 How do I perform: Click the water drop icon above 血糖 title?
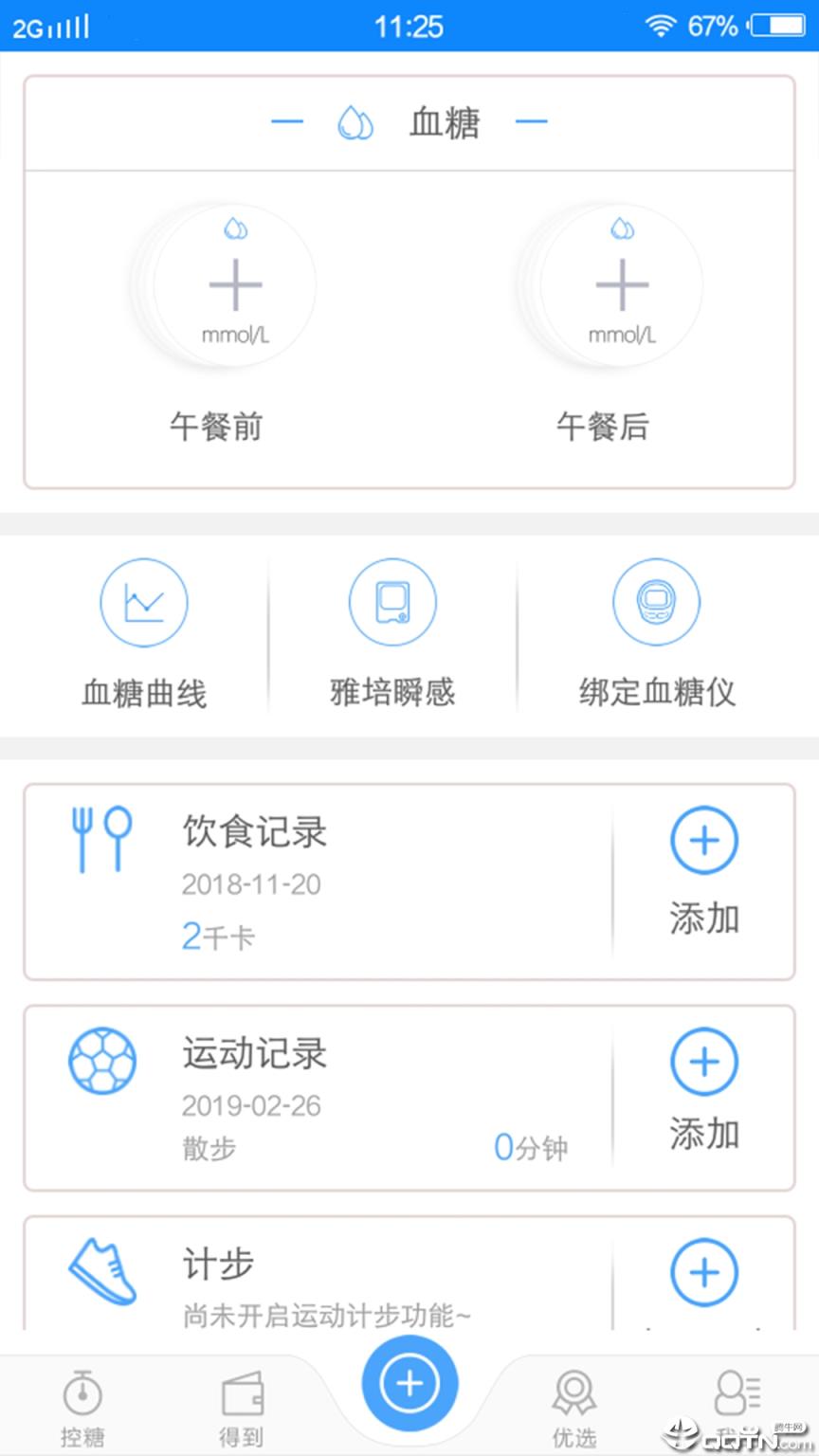tap(355, 121)
